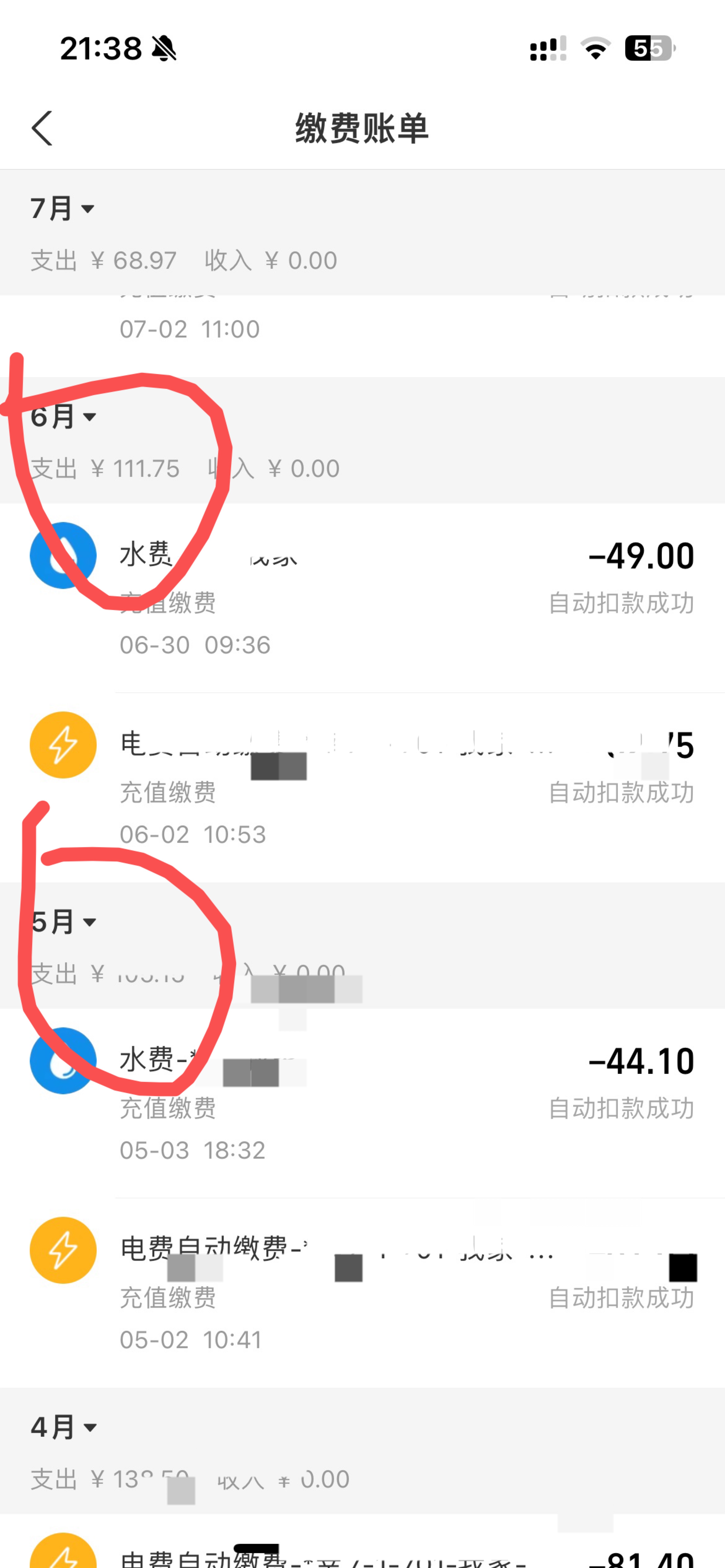Screen dimensions: 725x1568
Task: Open the 水费 payment of -44.10
Action: tap(362, 1103)
